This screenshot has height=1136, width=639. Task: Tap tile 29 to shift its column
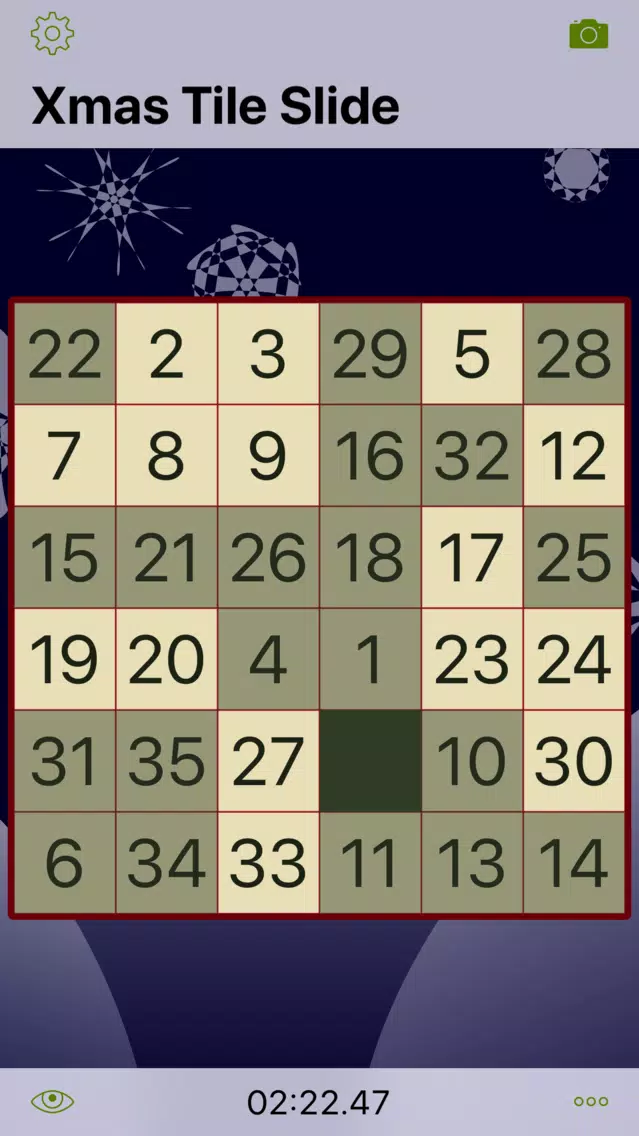click(x=370, y=354)
